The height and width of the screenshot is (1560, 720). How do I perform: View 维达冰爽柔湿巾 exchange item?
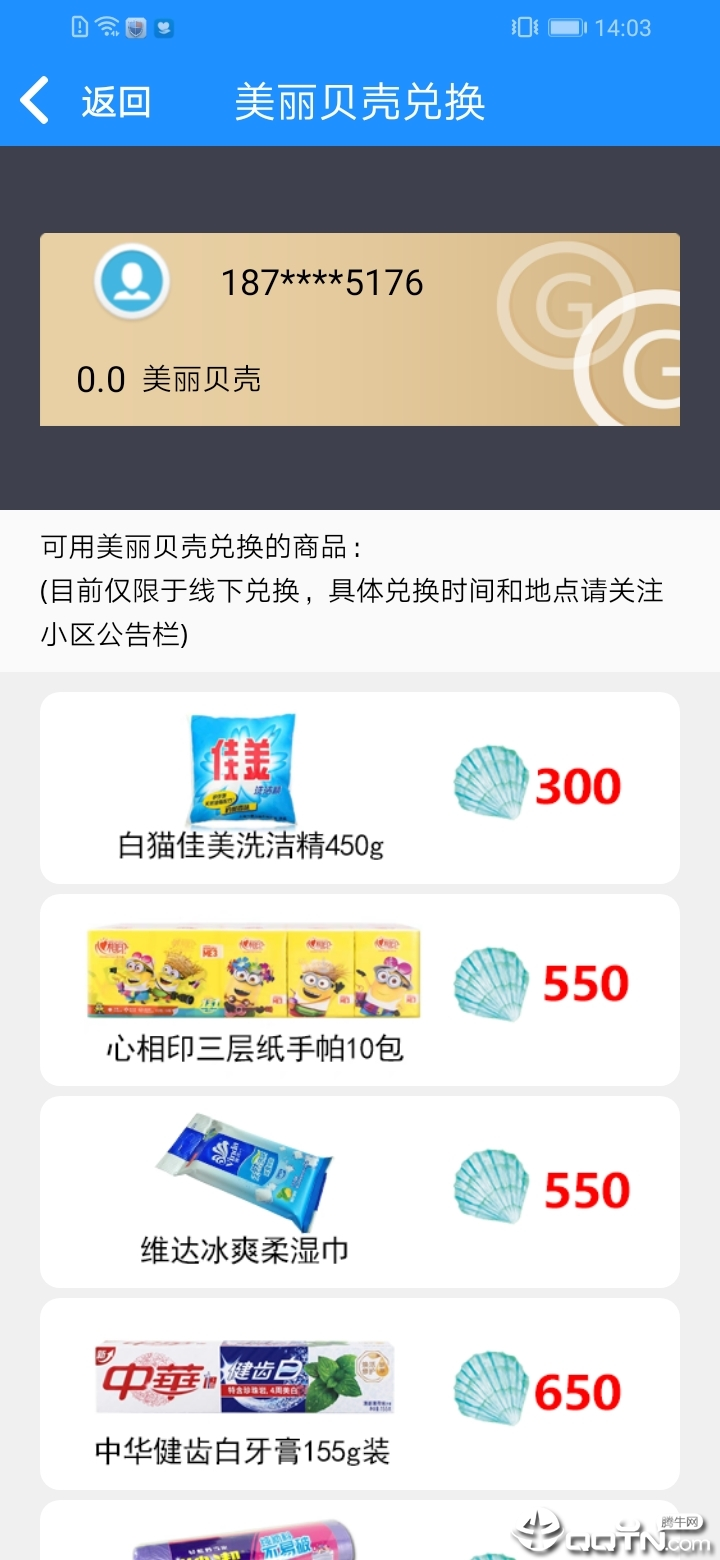point(359,1192)
